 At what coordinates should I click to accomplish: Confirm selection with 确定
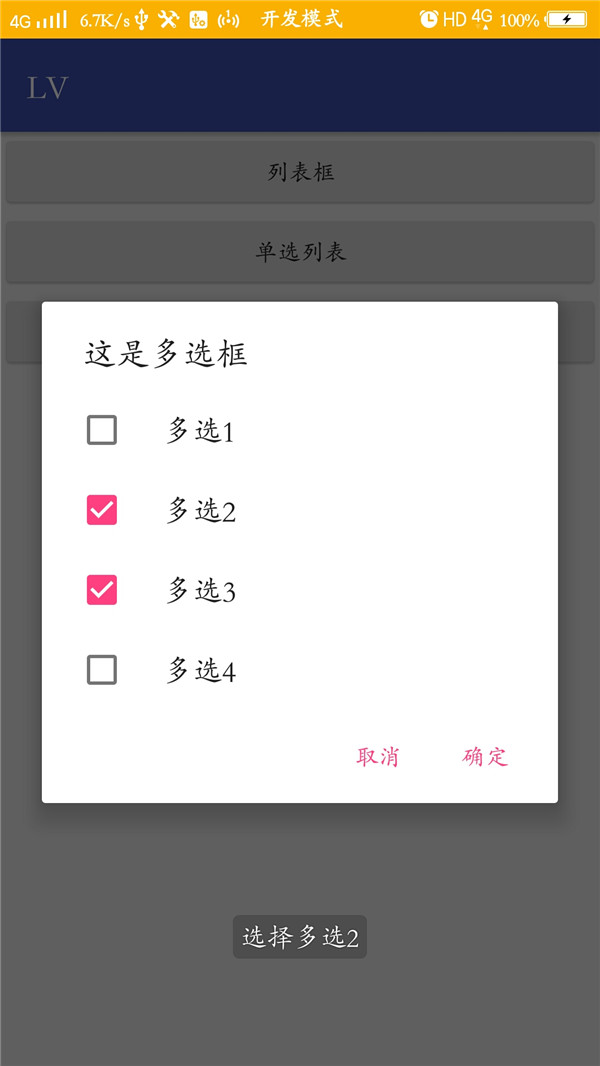pyautogui.click(x=485, y=757)
